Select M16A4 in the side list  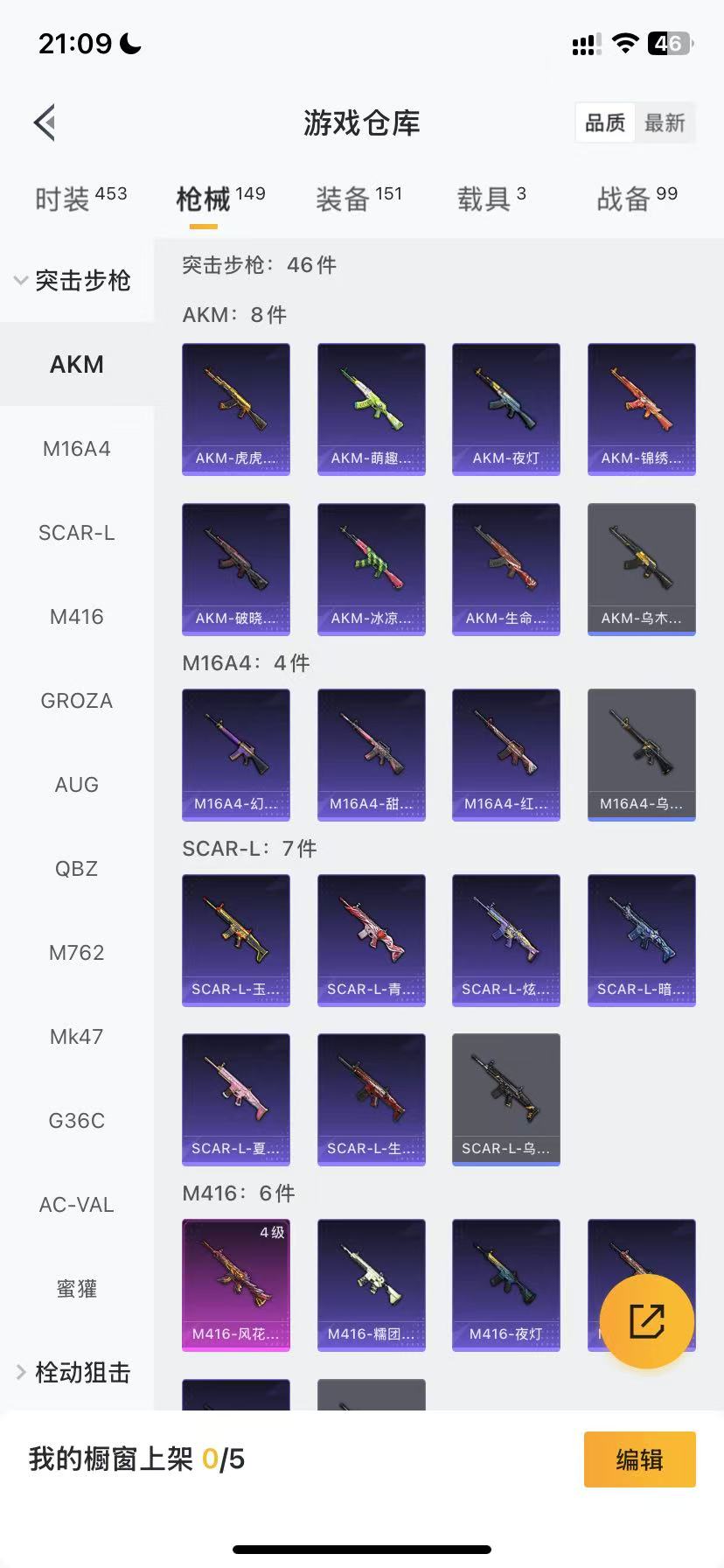77,449
